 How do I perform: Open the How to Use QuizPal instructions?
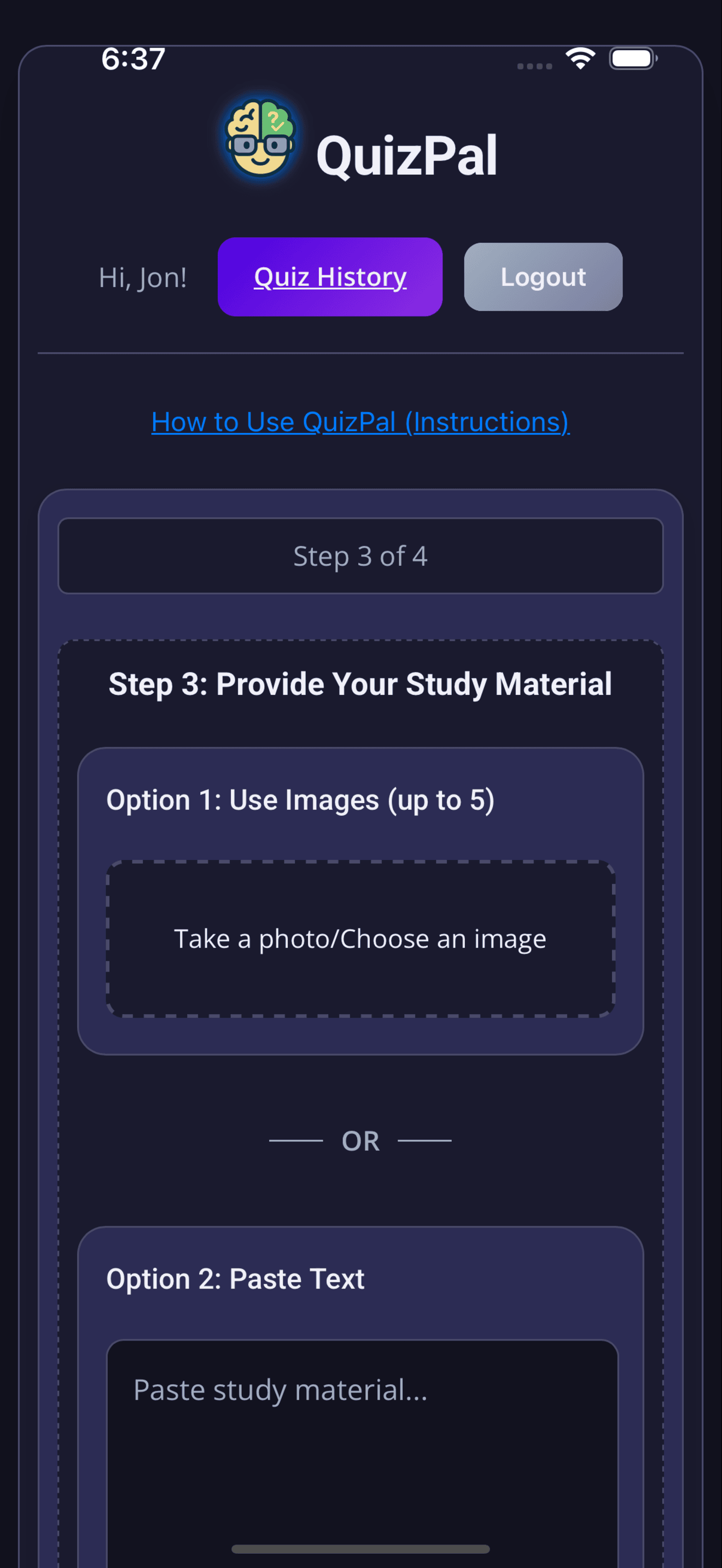pyautogui.click(x=360, y=422)
